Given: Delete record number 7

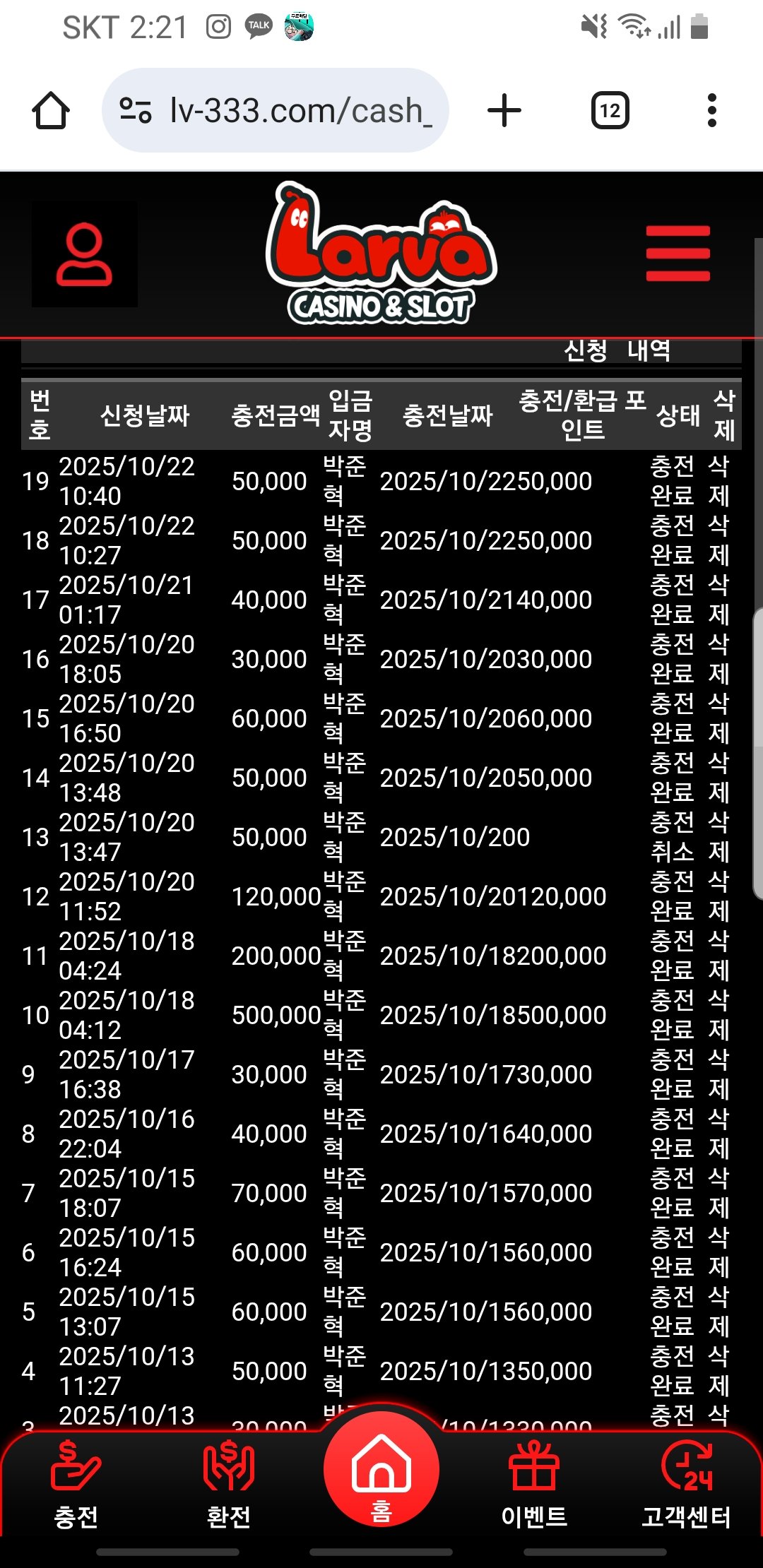Looking at the screenshot, I should click(x=718, y=1193).
